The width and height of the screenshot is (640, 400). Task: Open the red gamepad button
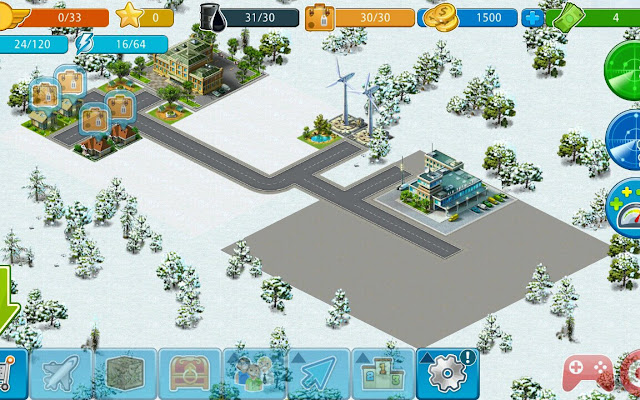coord(589,372)
